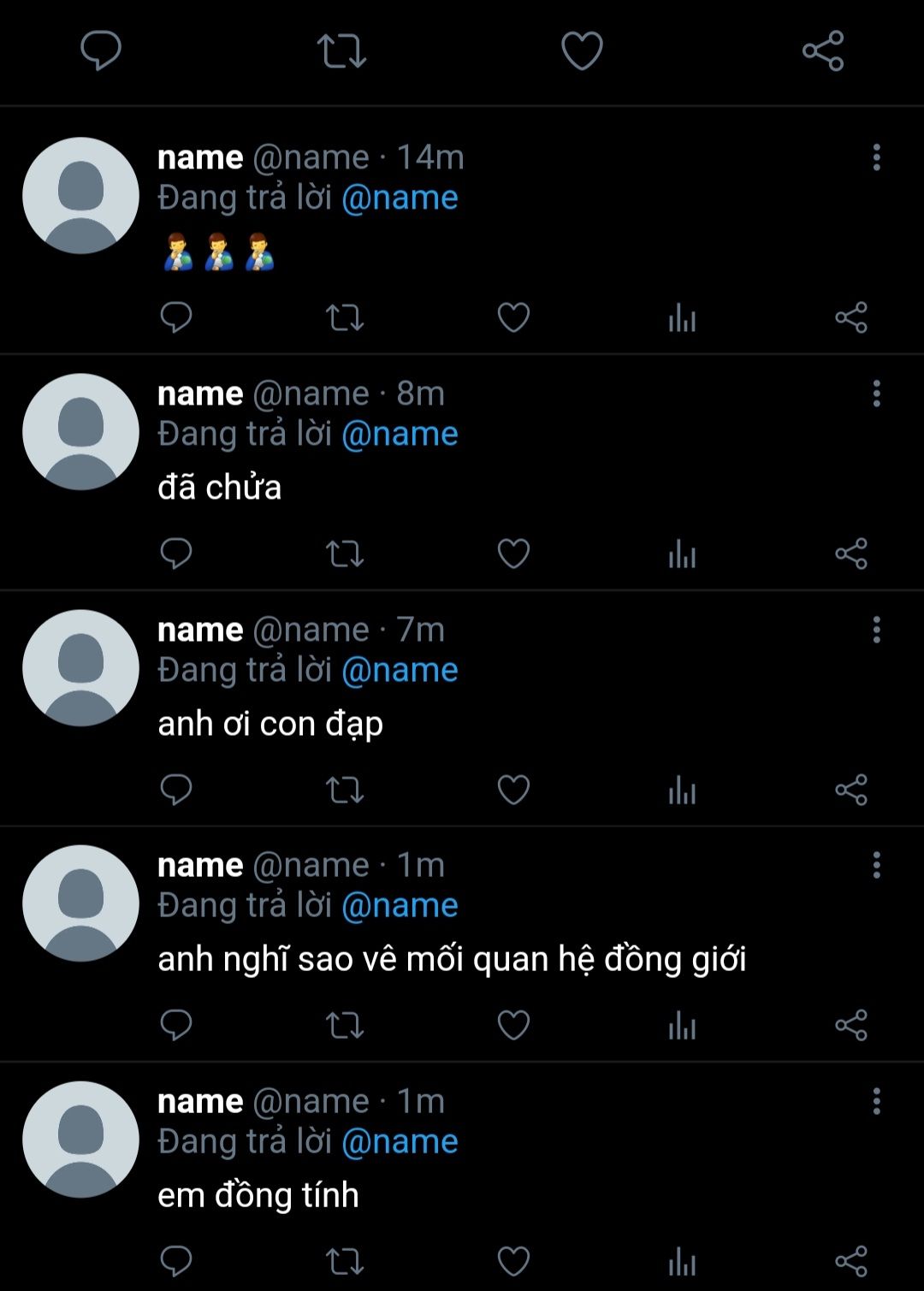The image size is (924, 1291).
Task: Like the "anh ơi con đạp" reply
Action: click(x=513, y=790)
